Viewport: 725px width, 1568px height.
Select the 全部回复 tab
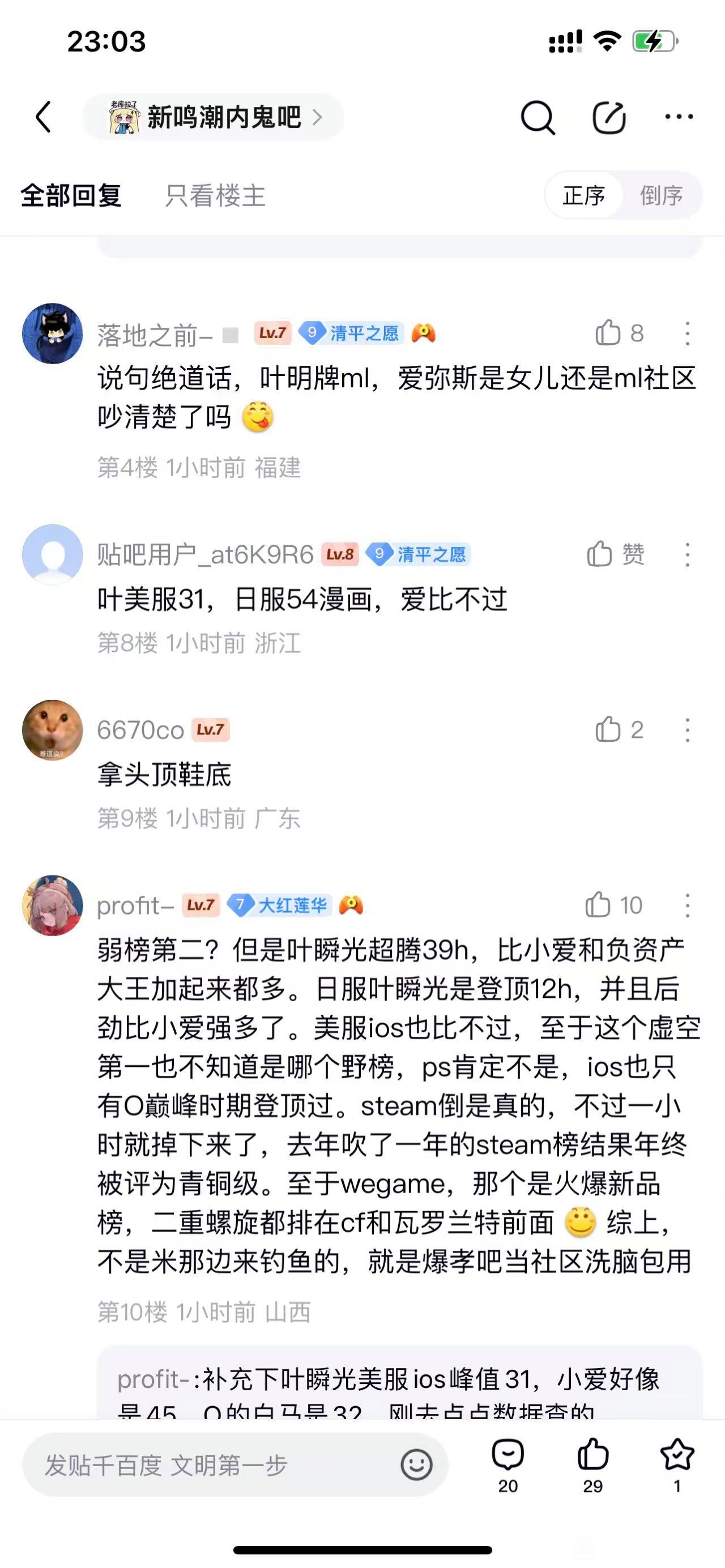(71, 196)
